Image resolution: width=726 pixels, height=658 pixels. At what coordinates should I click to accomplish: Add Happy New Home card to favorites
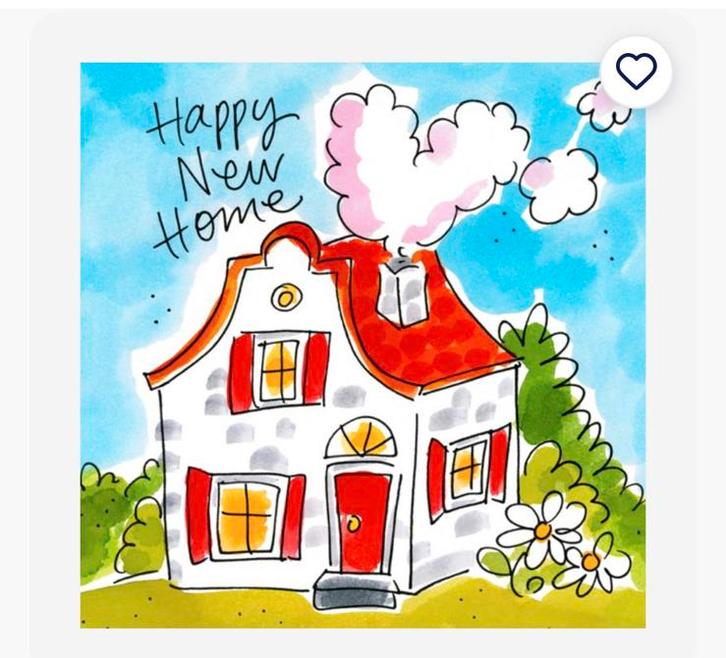tap(636, 71)
